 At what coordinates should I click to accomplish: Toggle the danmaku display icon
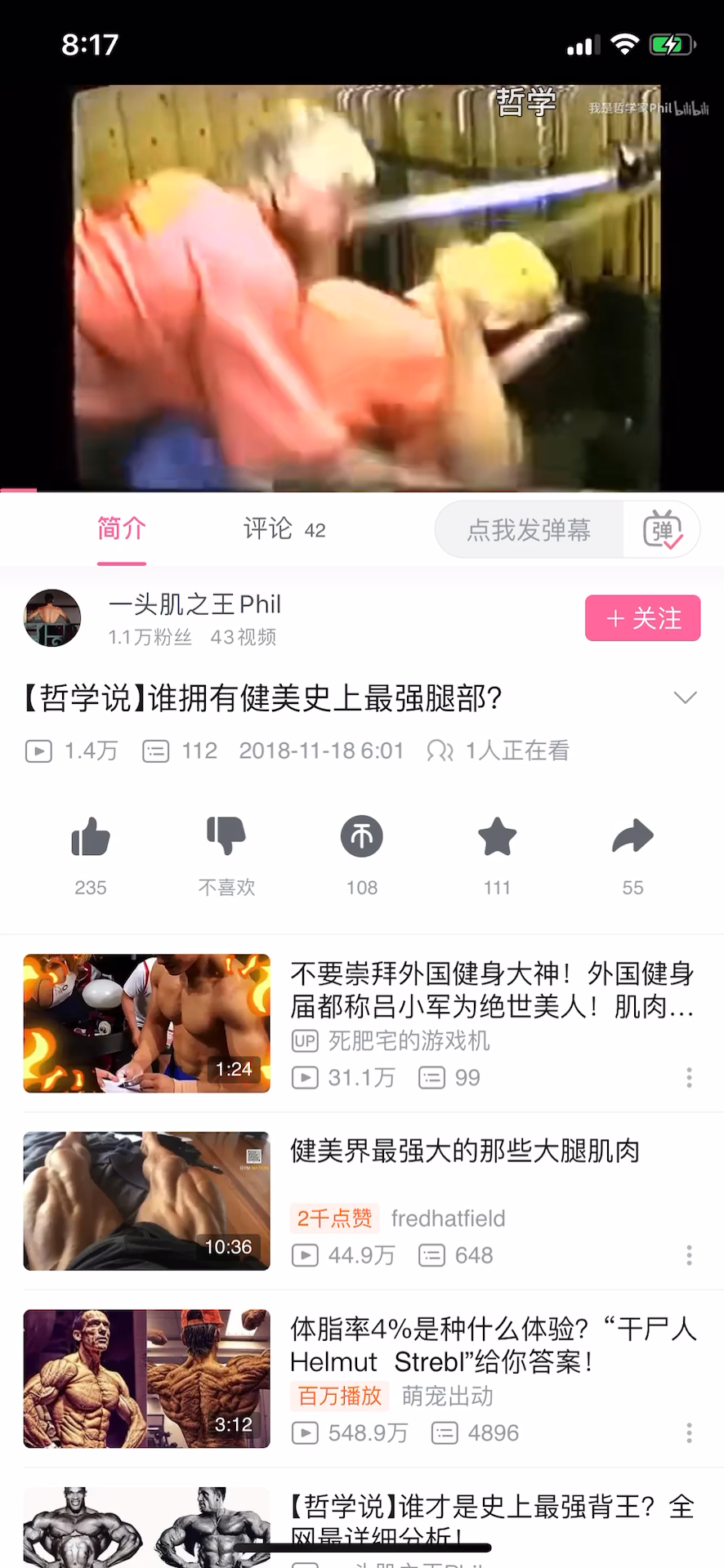662,530
